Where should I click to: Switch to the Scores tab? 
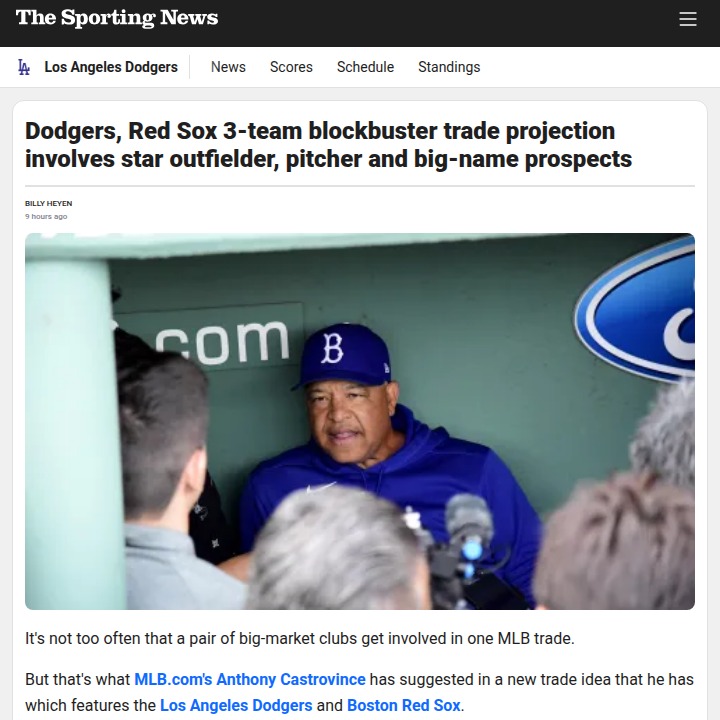coord(291,67)
